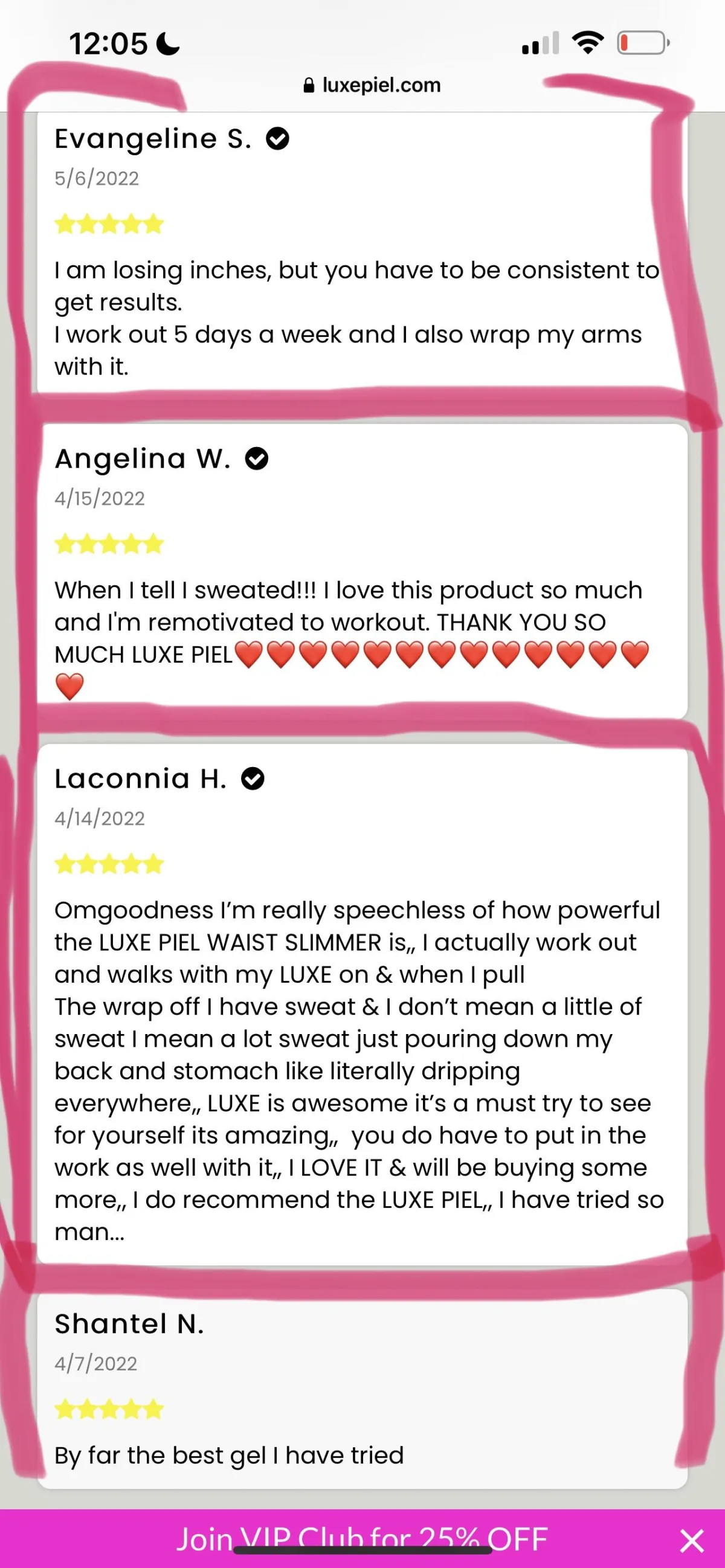Screen dimensions: 725x1568
Task: Tap the luxepiel.com address bar
Action: pyautogui.click(x=372, y=85)
